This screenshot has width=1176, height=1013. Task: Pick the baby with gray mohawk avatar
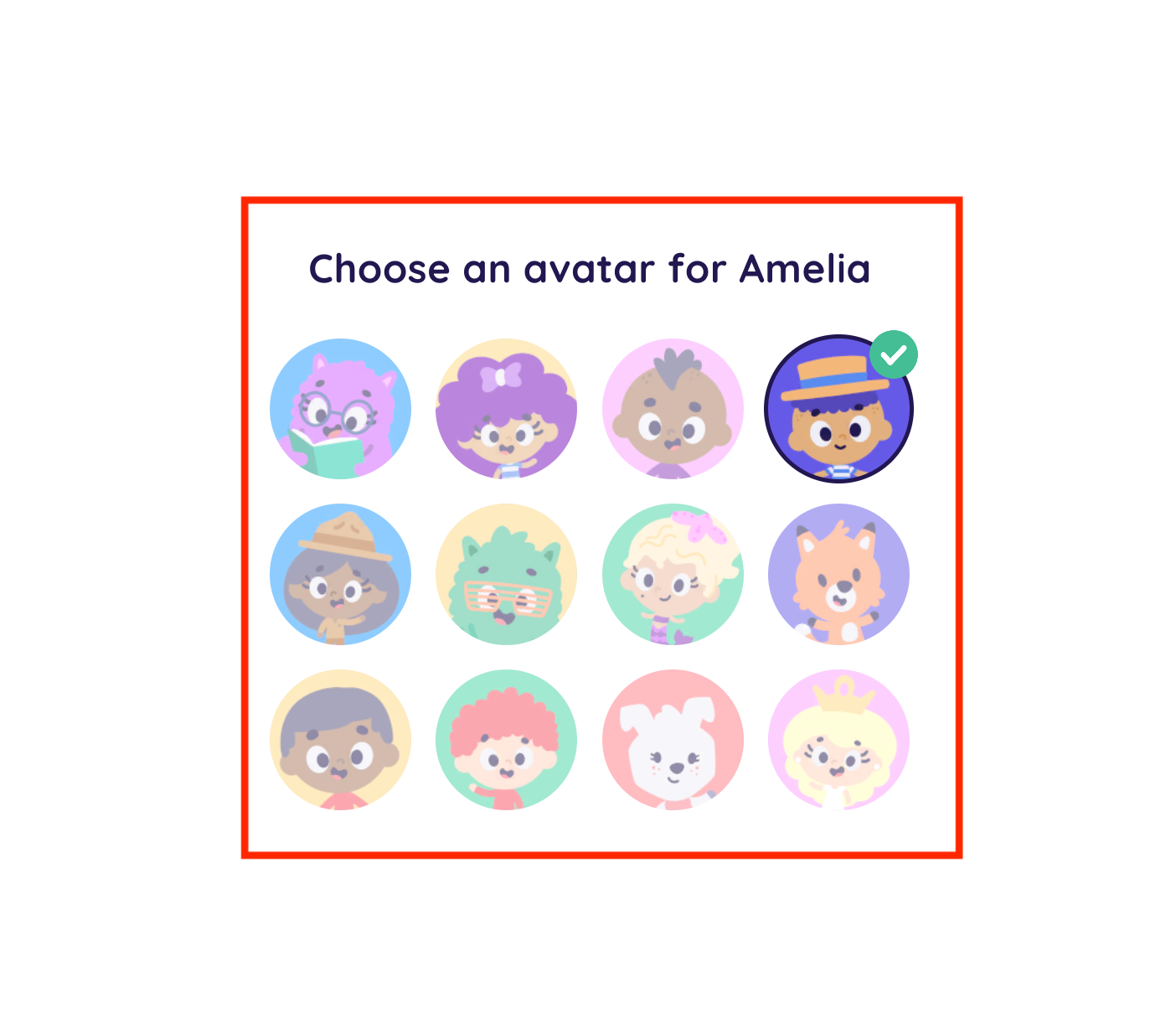tap(673, 409)
